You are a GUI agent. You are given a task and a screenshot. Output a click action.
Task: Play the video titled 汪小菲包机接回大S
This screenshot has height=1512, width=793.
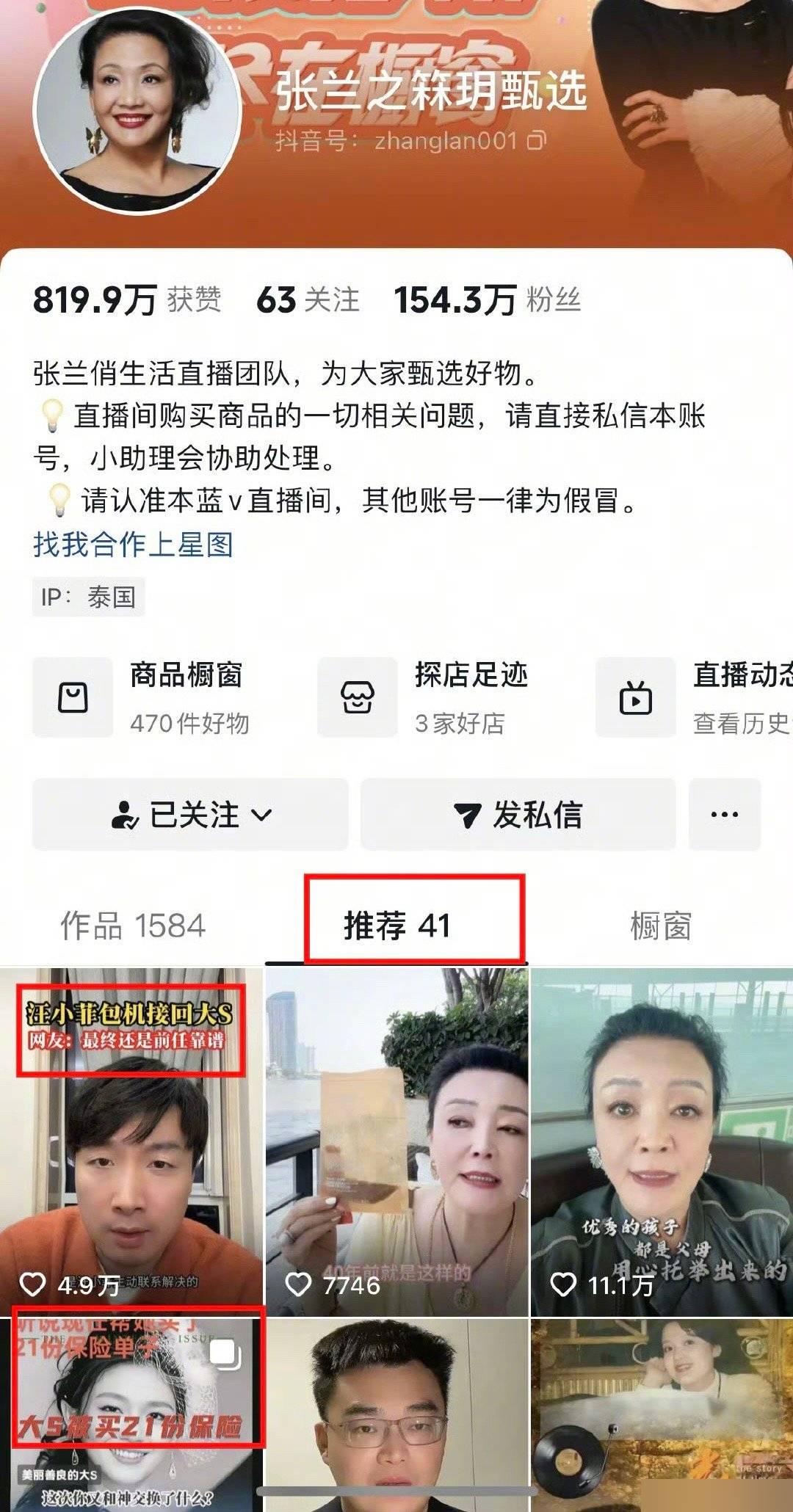coord(131,1141)
